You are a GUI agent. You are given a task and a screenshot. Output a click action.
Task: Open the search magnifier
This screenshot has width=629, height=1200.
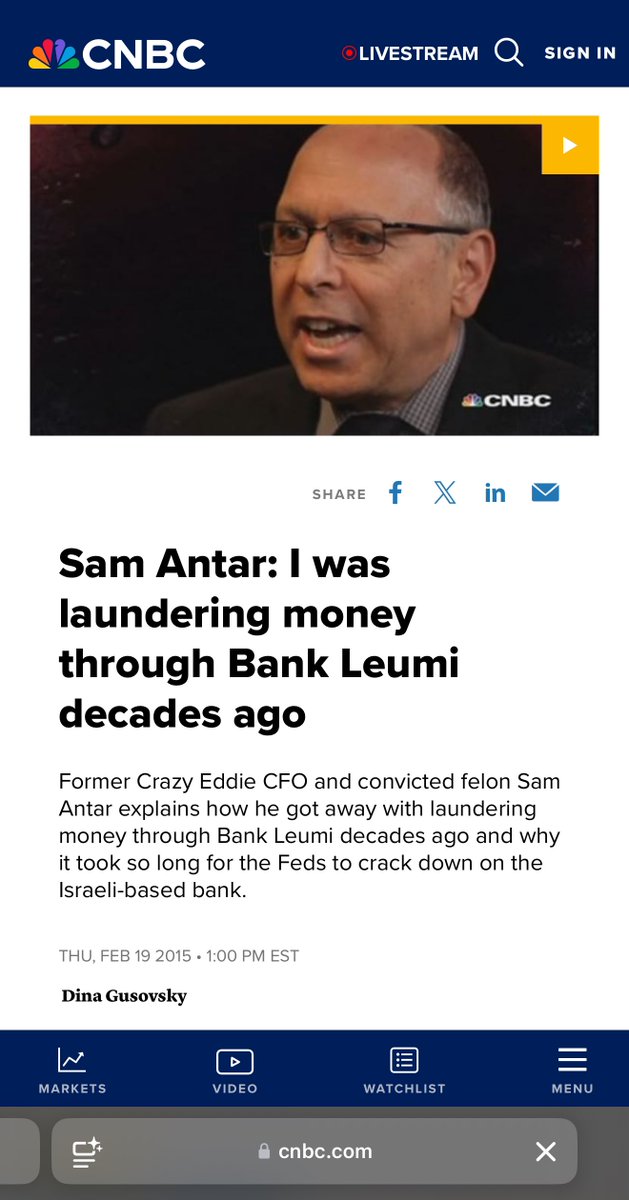click(x=509, y=53)
